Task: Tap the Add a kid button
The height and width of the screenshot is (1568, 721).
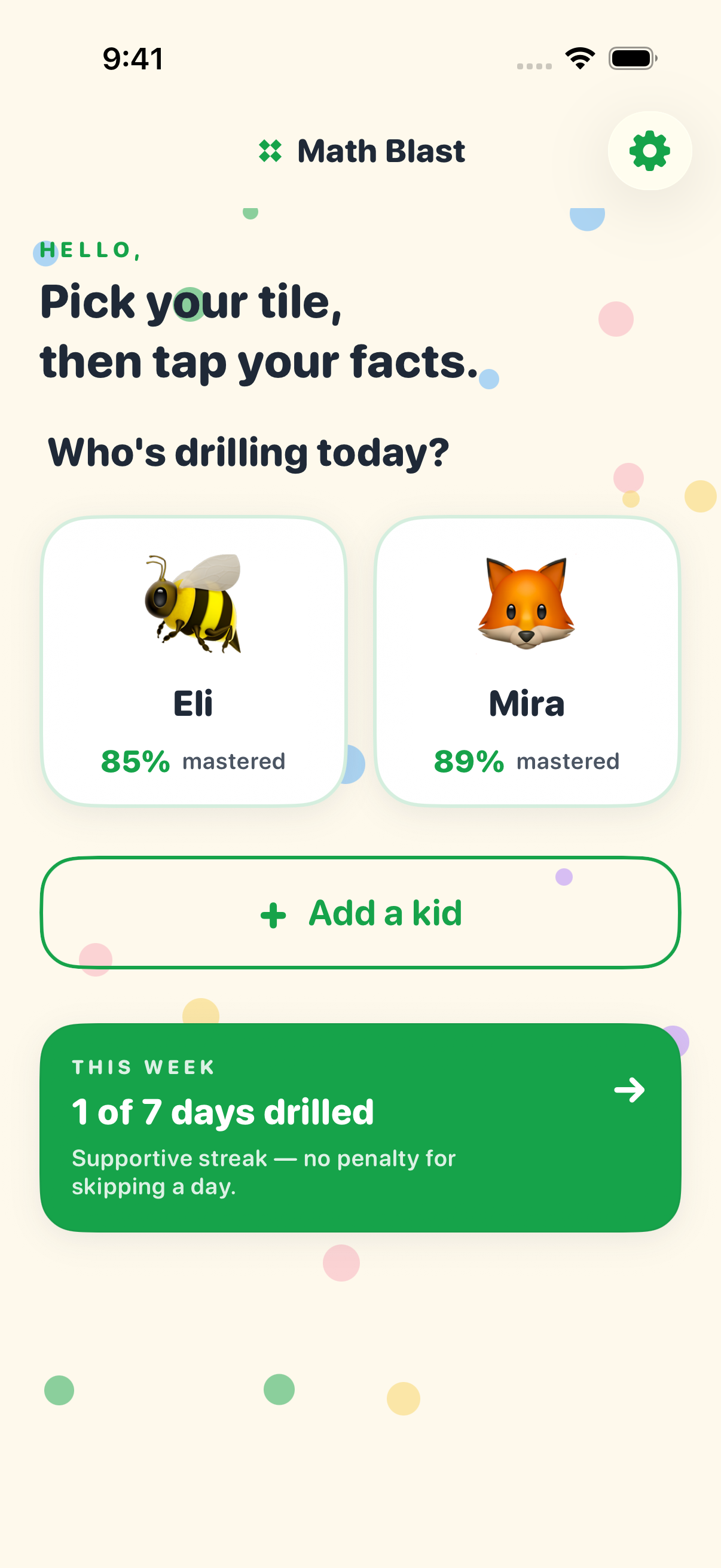Action: pyautogui.click(x=360, y=912)
